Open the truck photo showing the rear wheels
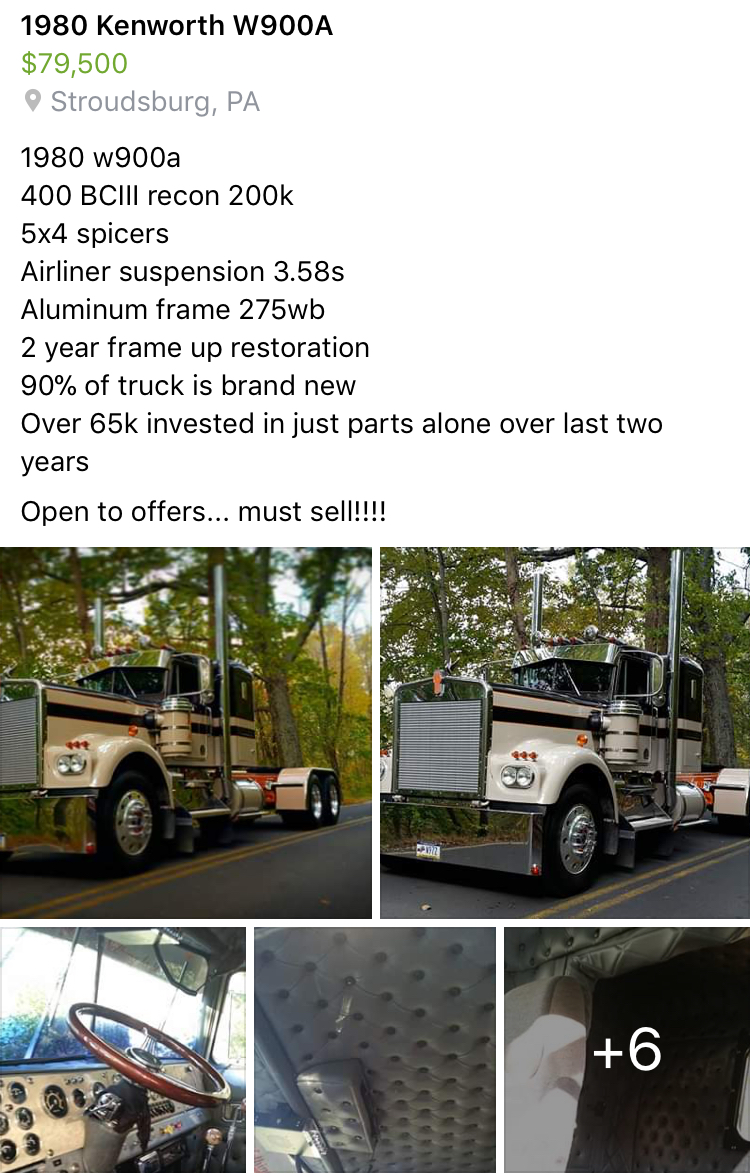 tap(185, 732)
